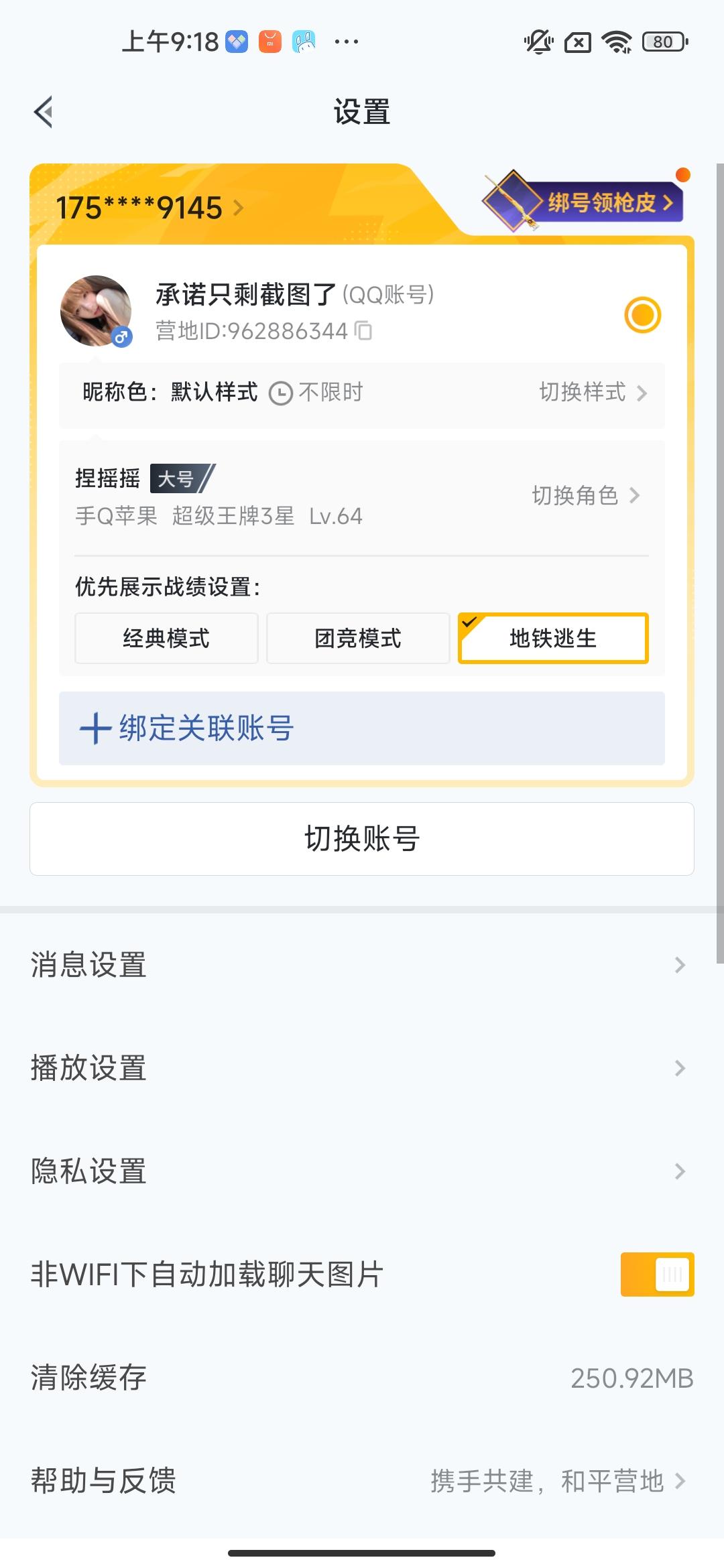Viewport: 724px width, 1568px height.
Task: Tap the plus icon to 绑定关联账号
Action: point(95,728)
